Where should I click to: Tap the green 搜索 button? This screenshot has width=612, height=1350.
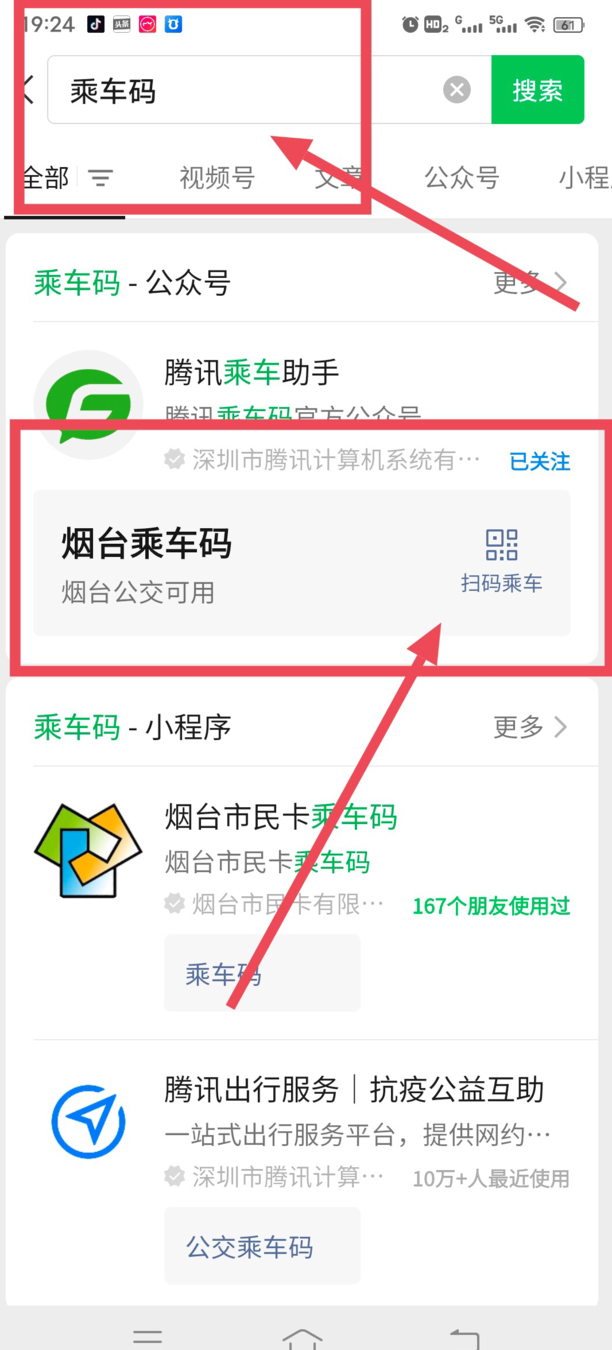point(537,90)
